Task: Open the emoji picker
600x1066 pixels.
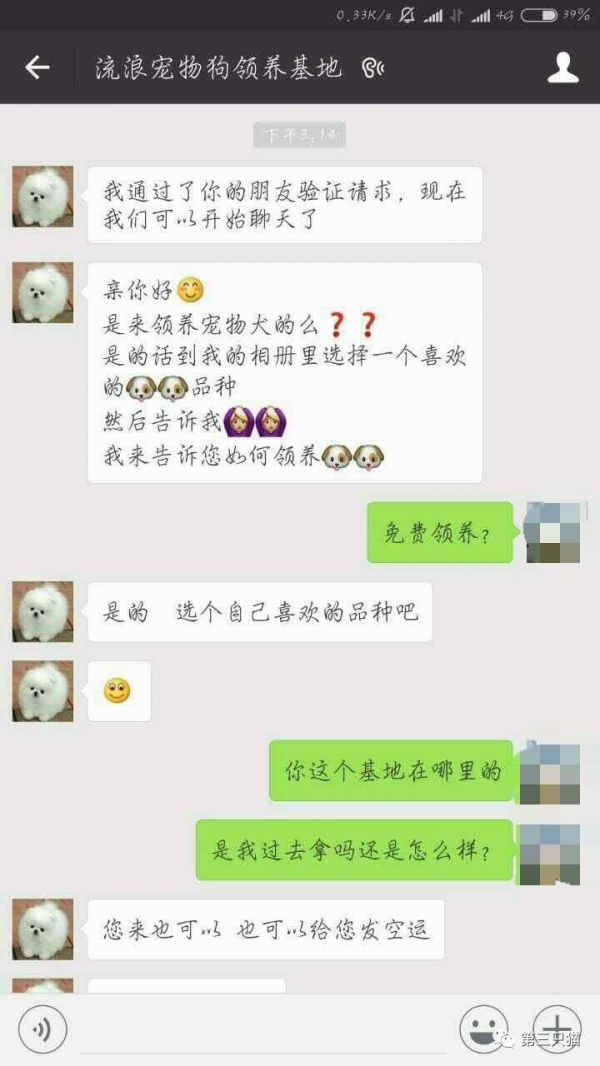Action: click(x=483, y=1029)
